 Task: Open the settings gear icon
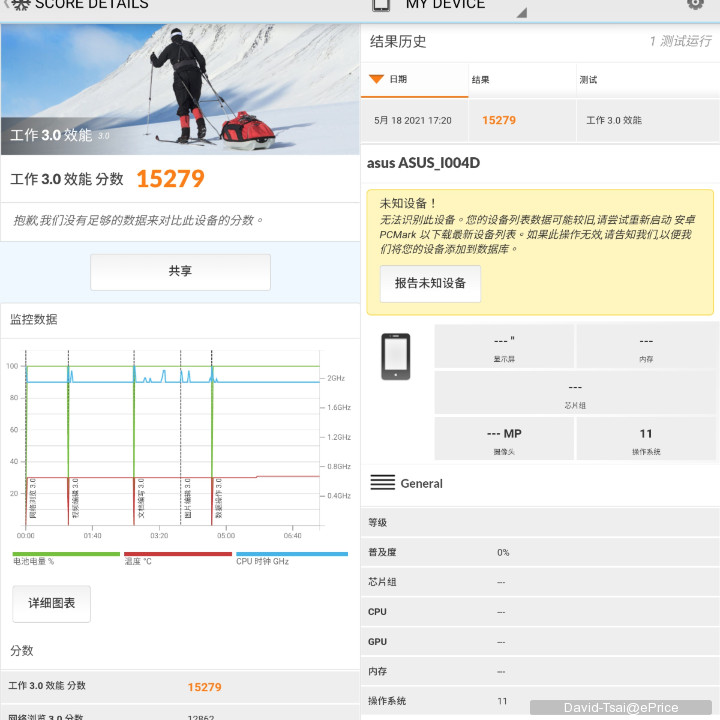(x=695, y=4)
